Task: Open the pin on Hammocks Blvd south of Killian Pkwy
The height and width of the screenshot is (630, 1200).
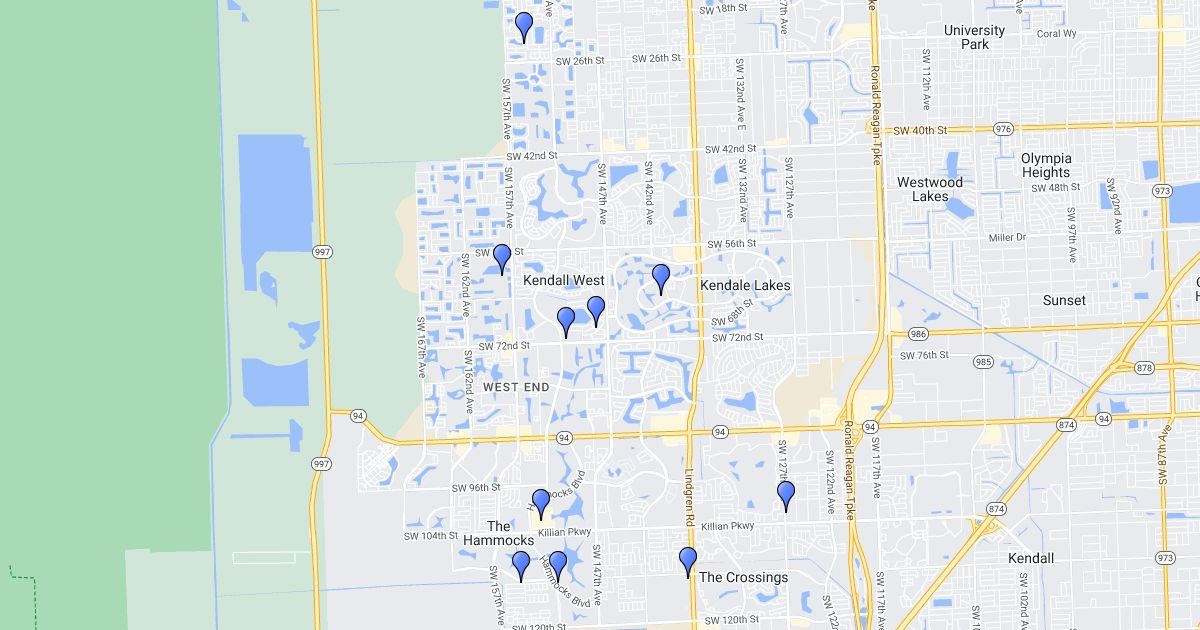Action: tap(558, 565)
